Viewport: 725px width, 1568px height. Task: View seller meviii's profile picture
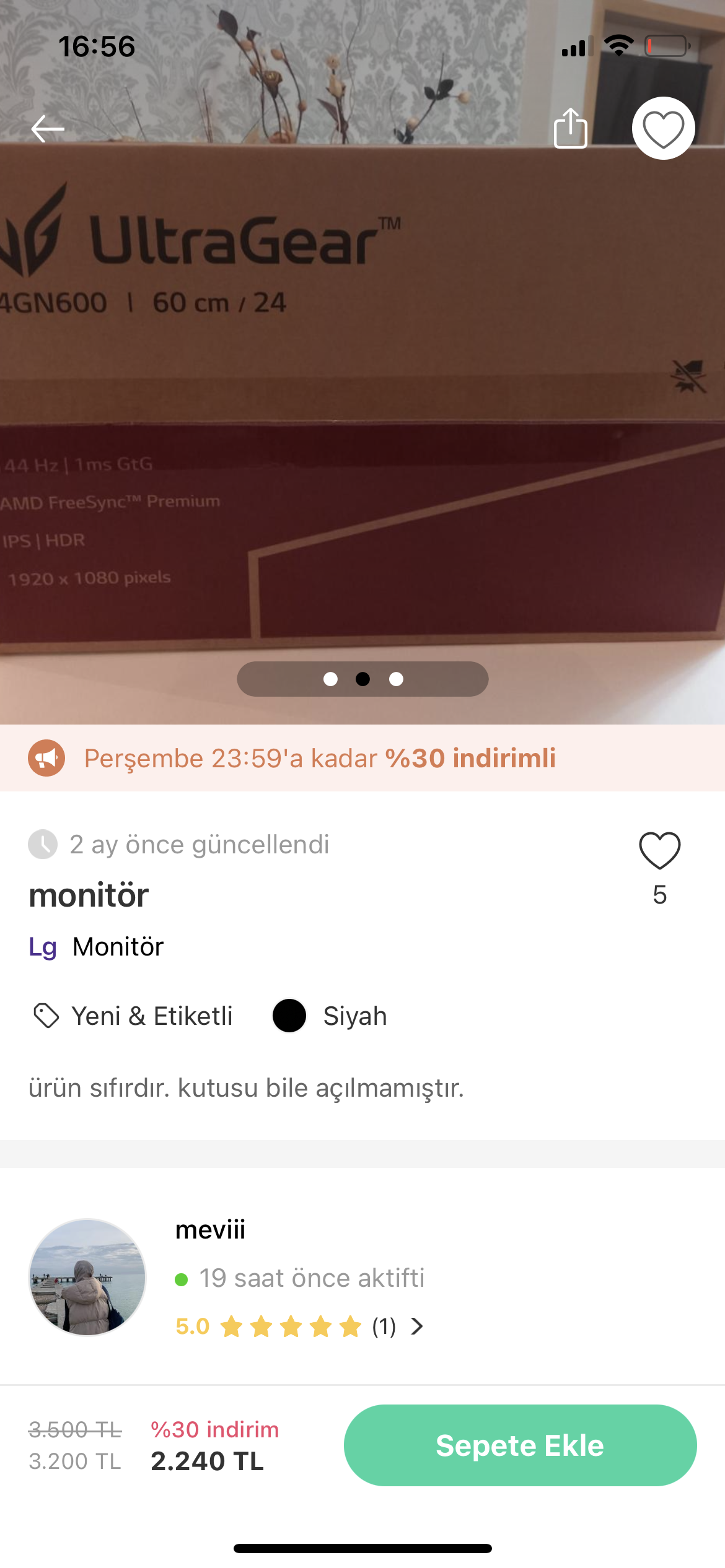coord(87,1277)
